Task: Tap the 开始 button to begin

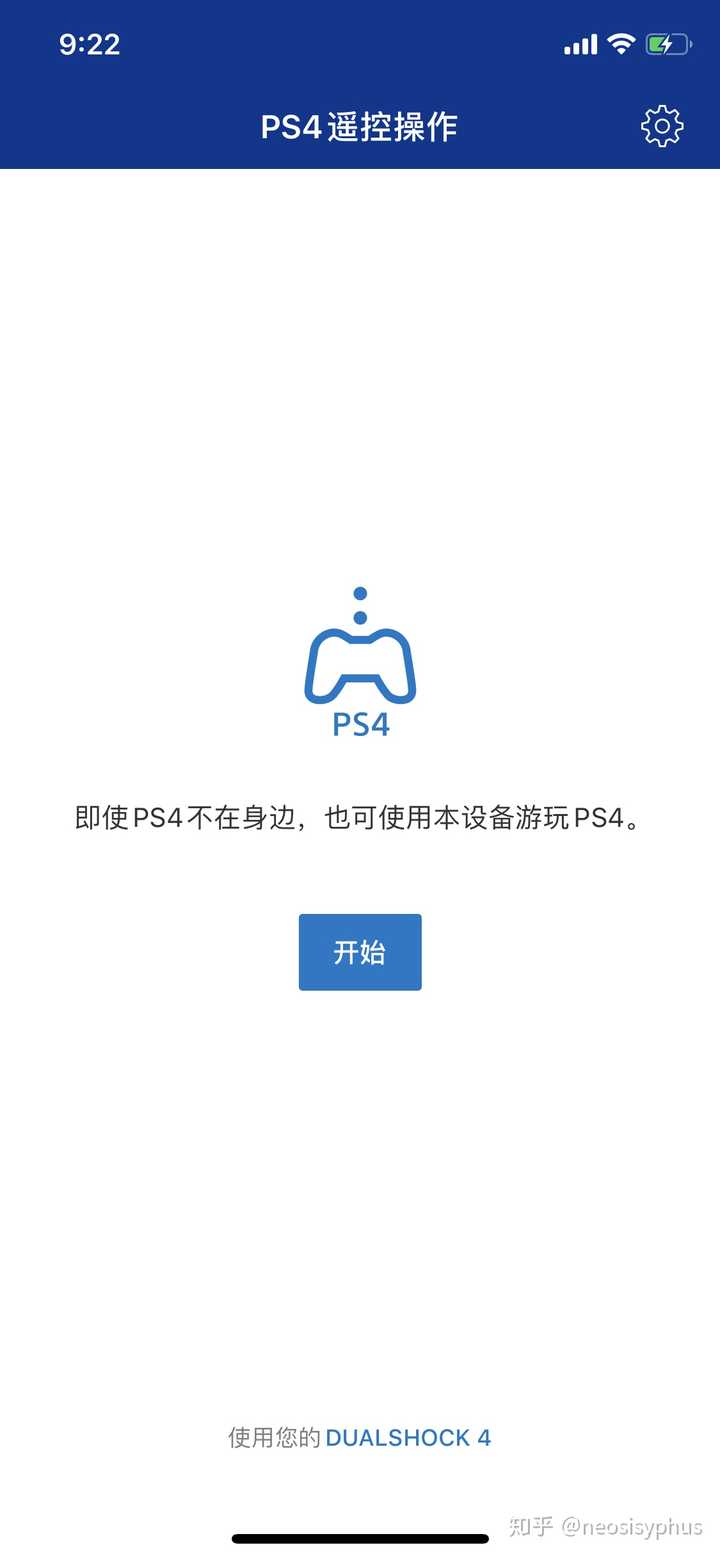Action: pyautogui.click(x=360, y=952)
